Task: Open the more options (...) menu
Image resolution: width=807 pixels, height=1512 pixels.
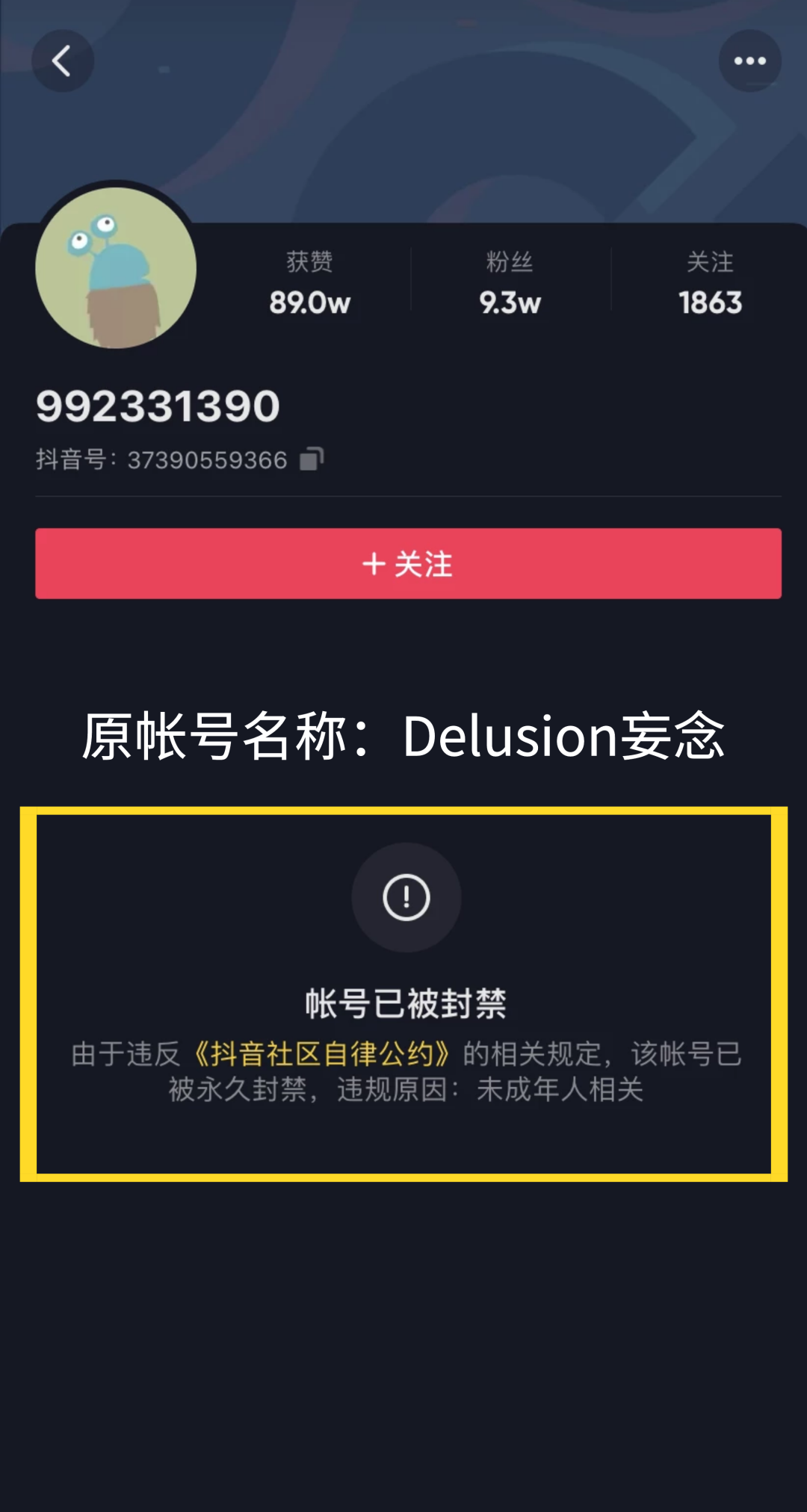Action: click(750, 60)
